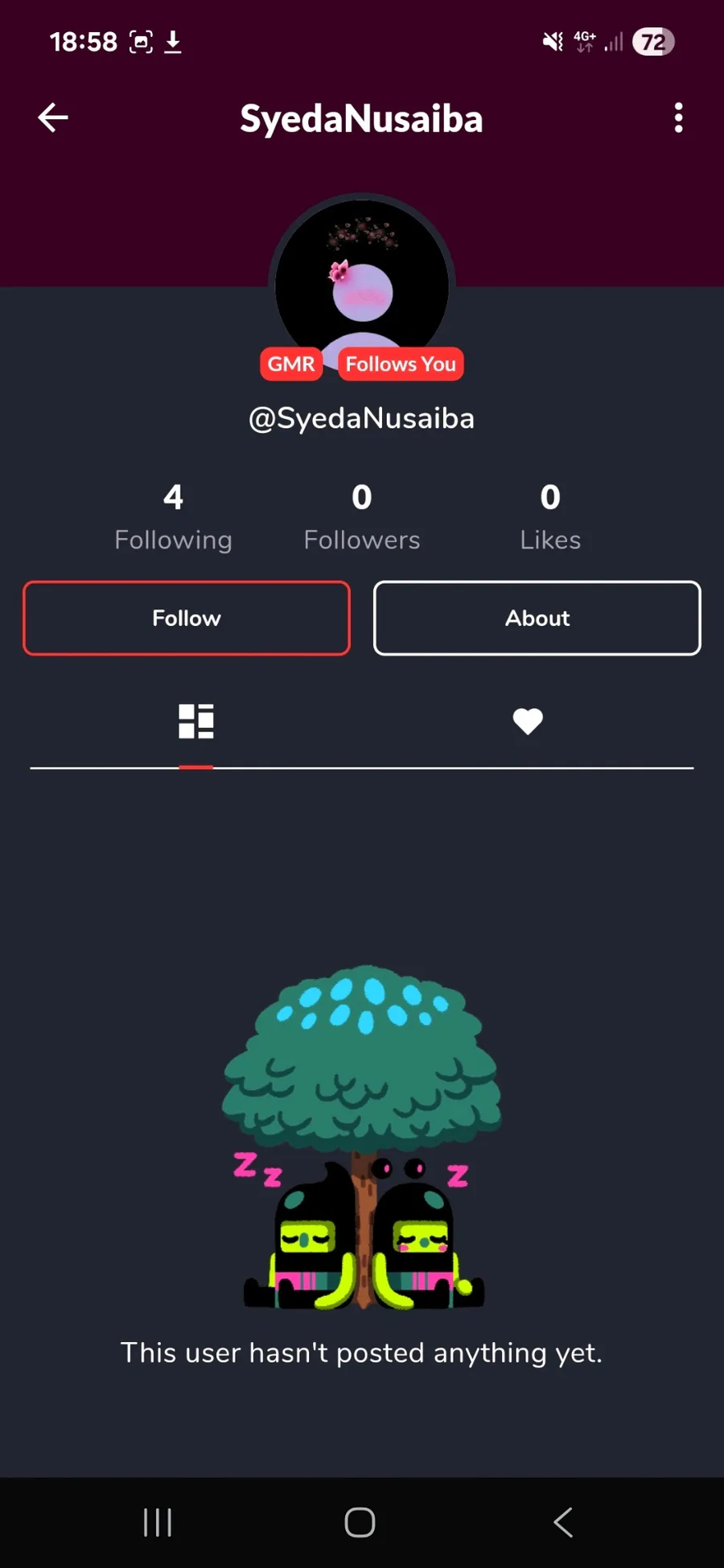
Task: Open the About section
Action: 537,618
